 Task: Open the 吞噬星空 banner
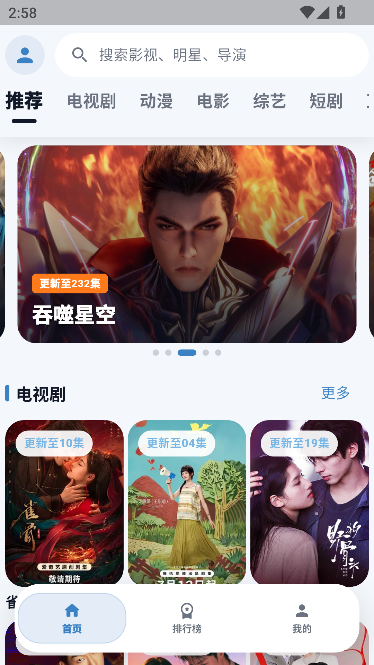point(187,244)
